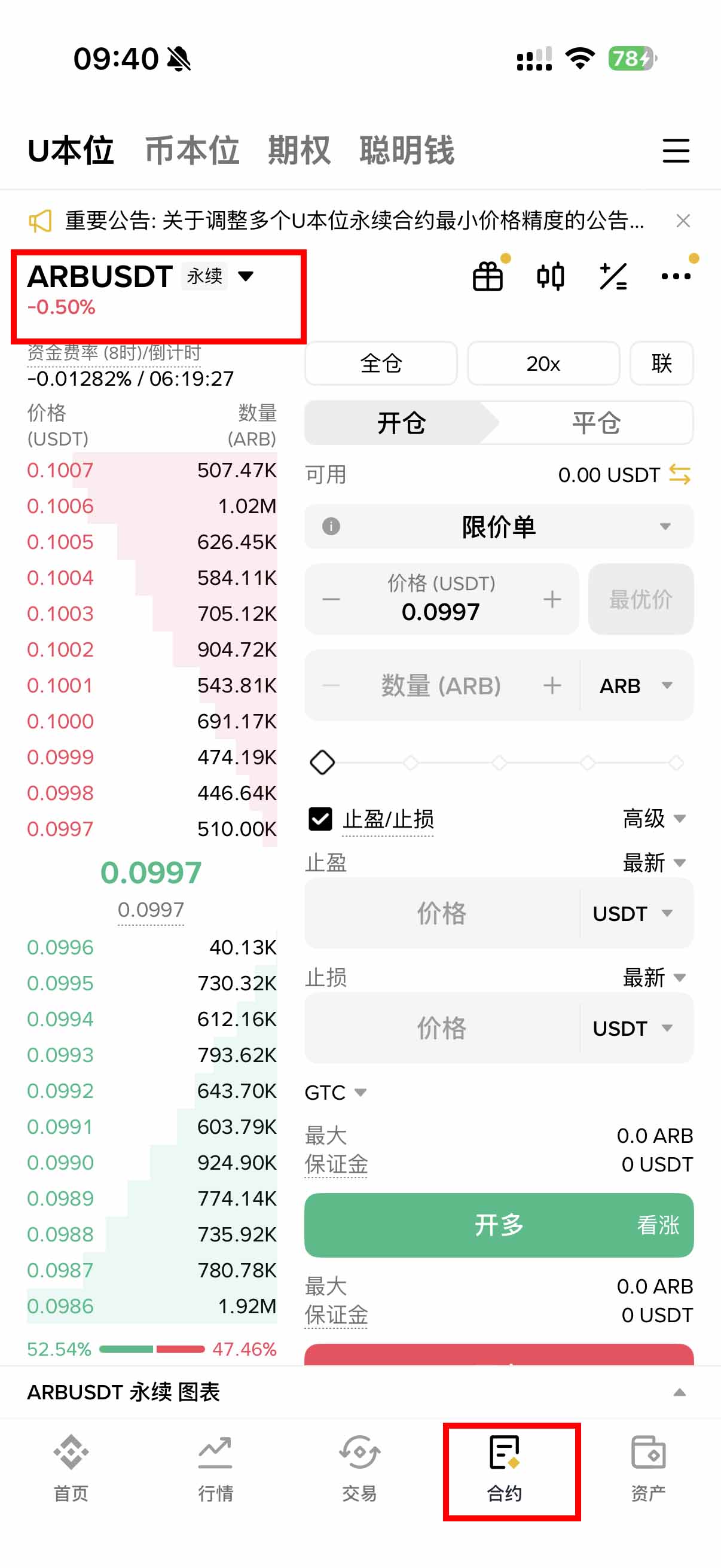This screenshot has width=721, height=1568.
Task: Uncheck the 止盈/止损 checkbox
Action: pyautogui.click(x=320, y=819)
